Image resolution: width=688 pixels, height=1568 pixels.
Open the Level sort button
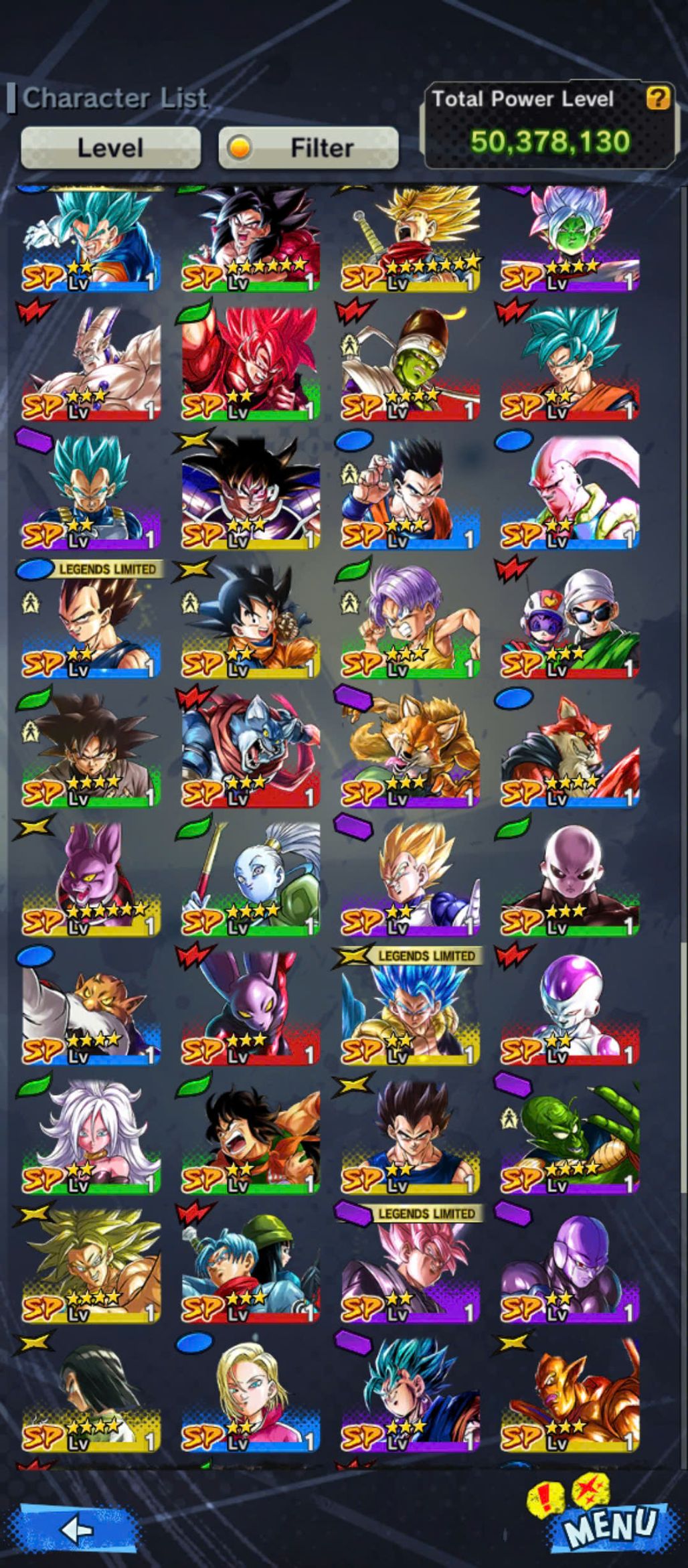[x=110, y=147]
